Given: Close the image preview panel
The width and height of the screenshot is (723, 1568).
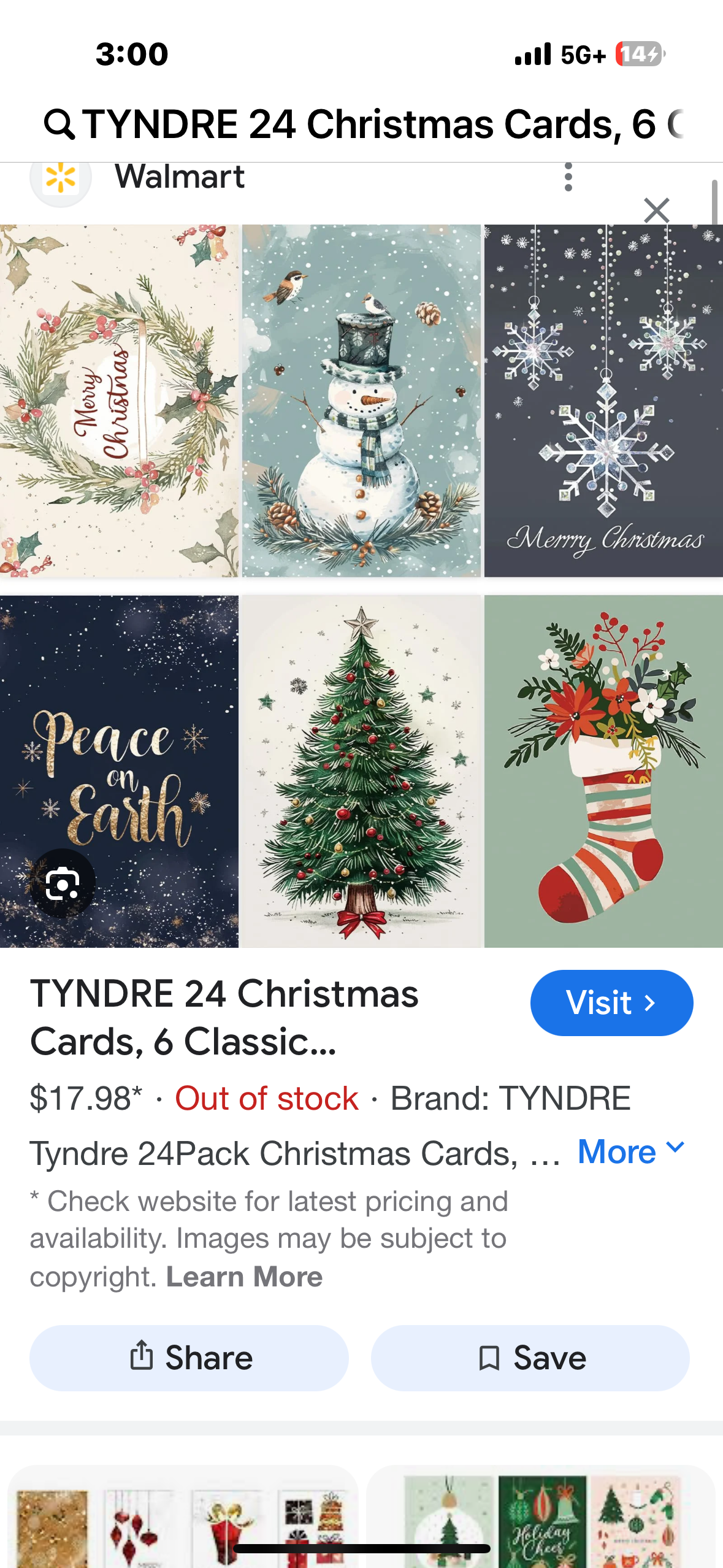Looking at the screenshot, I should tap(656, 210).
